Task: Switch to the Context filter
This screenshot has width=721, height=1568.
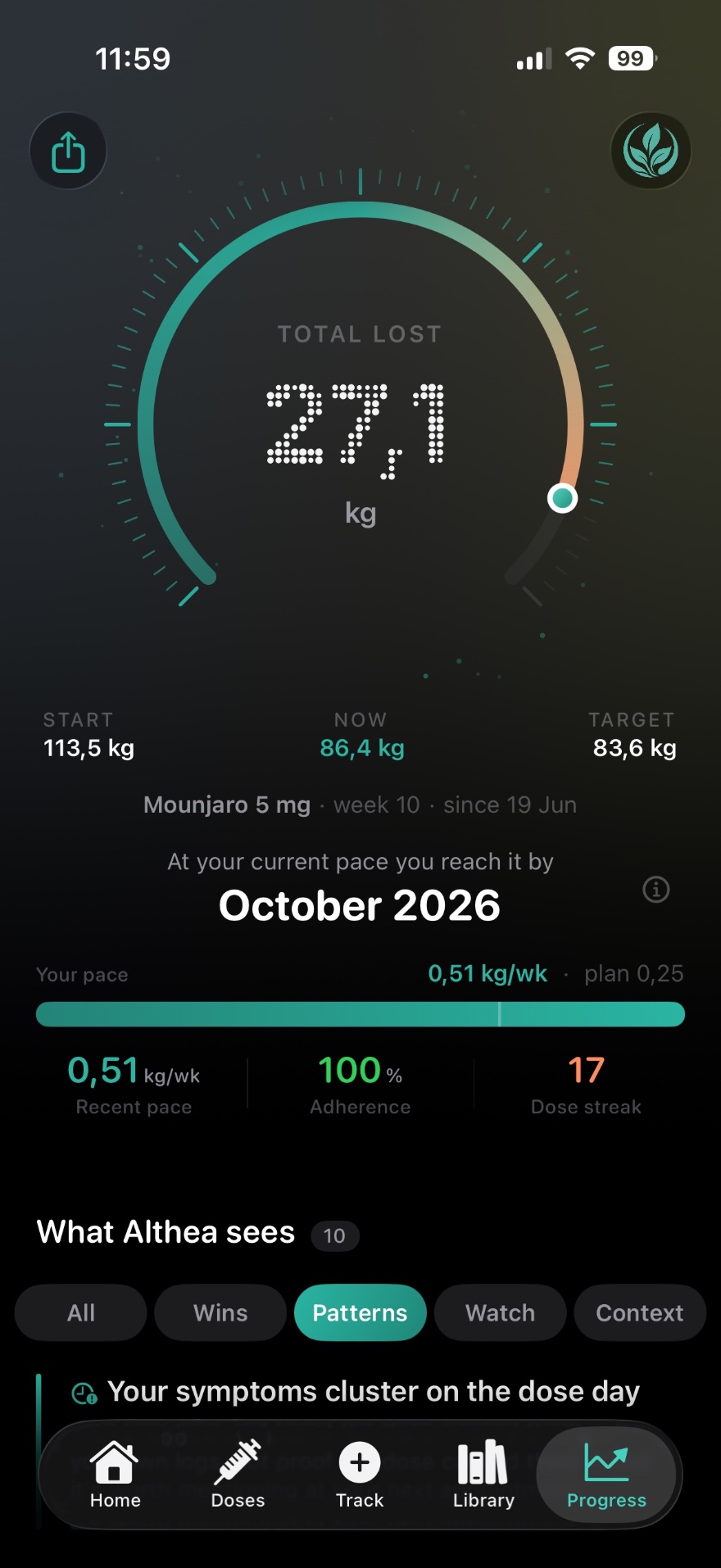Action: 639,1312
